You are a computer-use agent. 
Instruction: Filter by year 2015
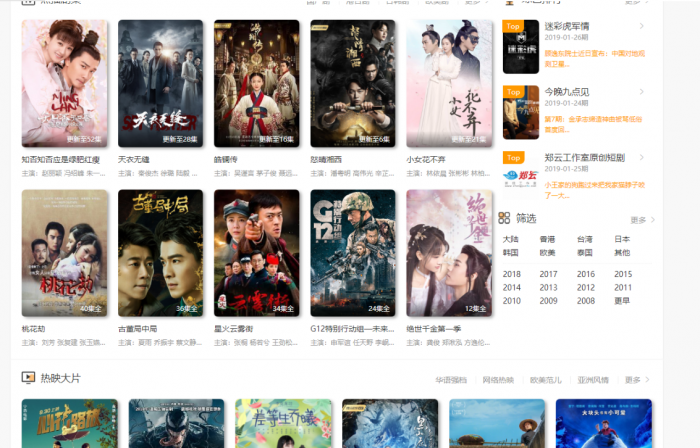pyautogui.click(x=623, y=274)
